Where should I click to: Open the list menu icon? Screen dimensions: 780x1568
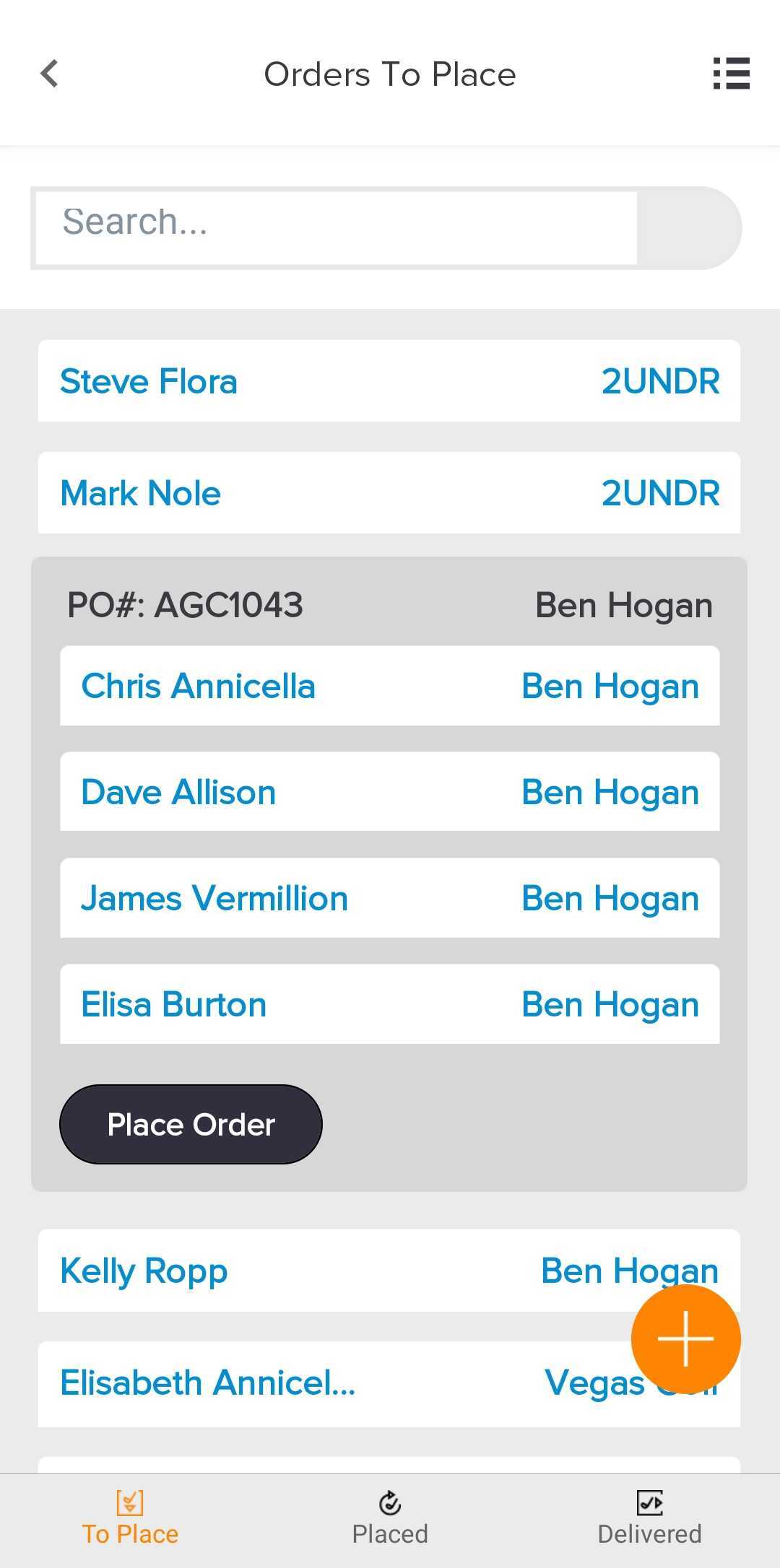tap(731, 74)
